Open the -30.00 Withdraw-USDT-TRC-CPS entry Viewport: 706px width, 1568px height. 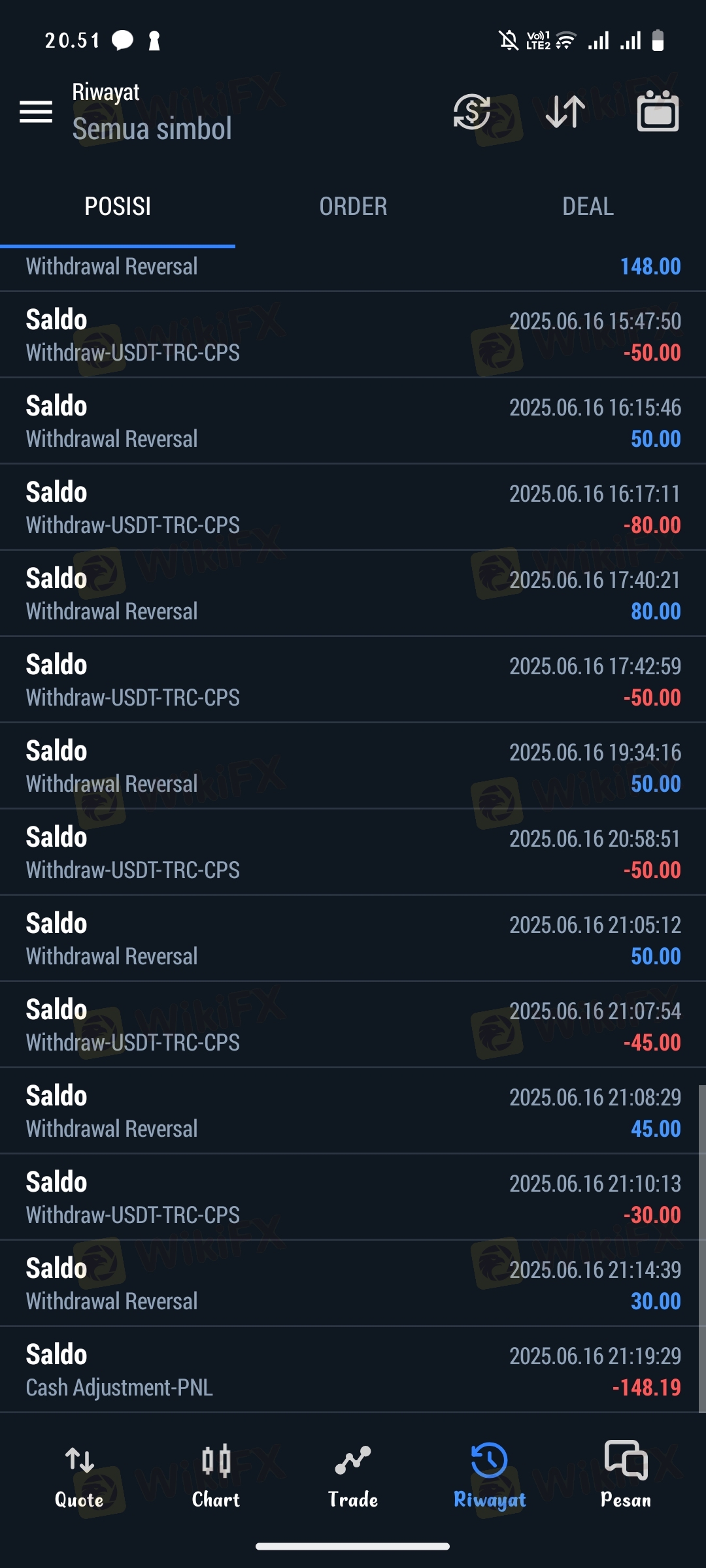(353, 1197)
